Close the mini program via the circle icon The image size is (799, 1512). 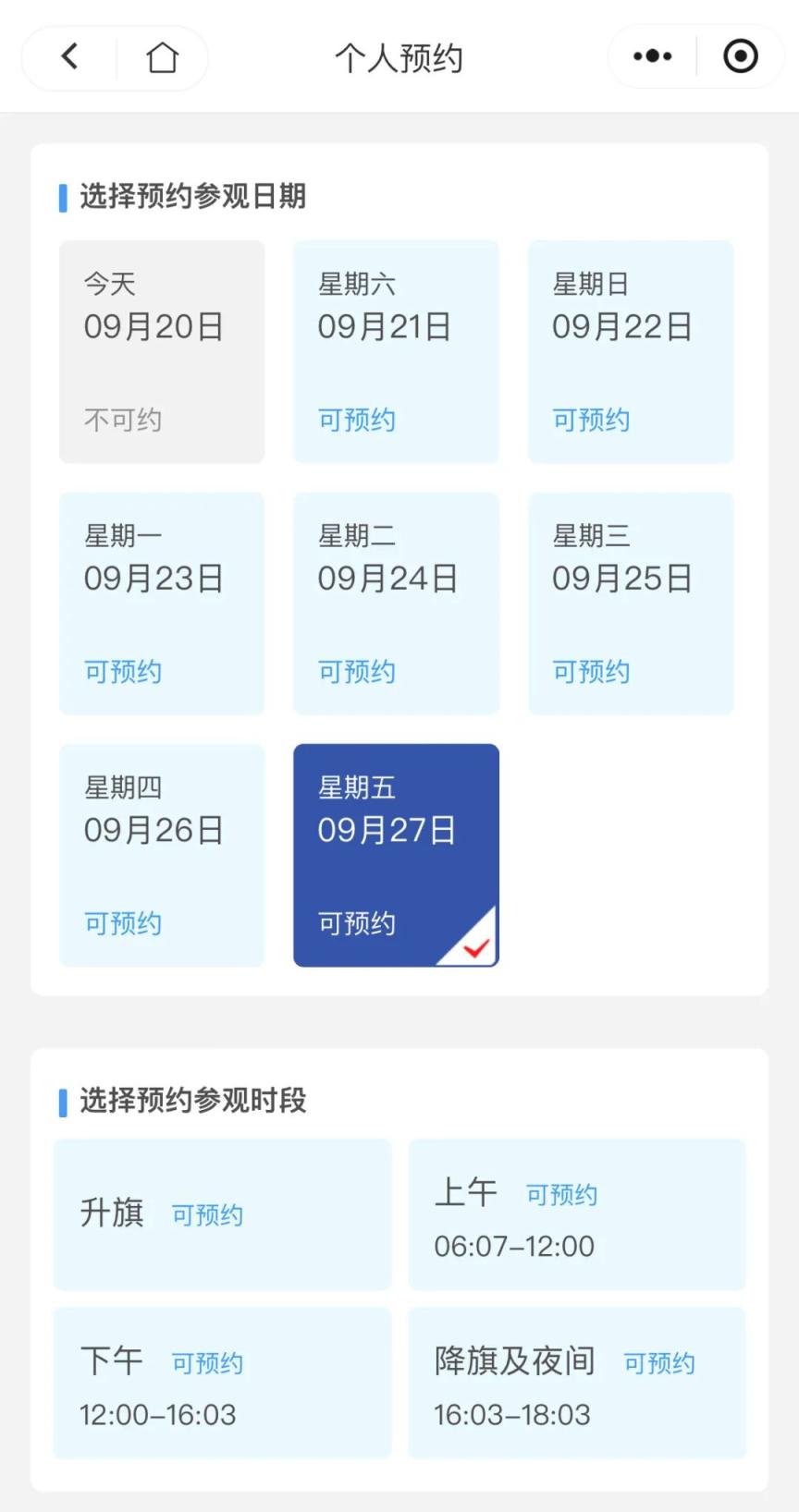740,57
